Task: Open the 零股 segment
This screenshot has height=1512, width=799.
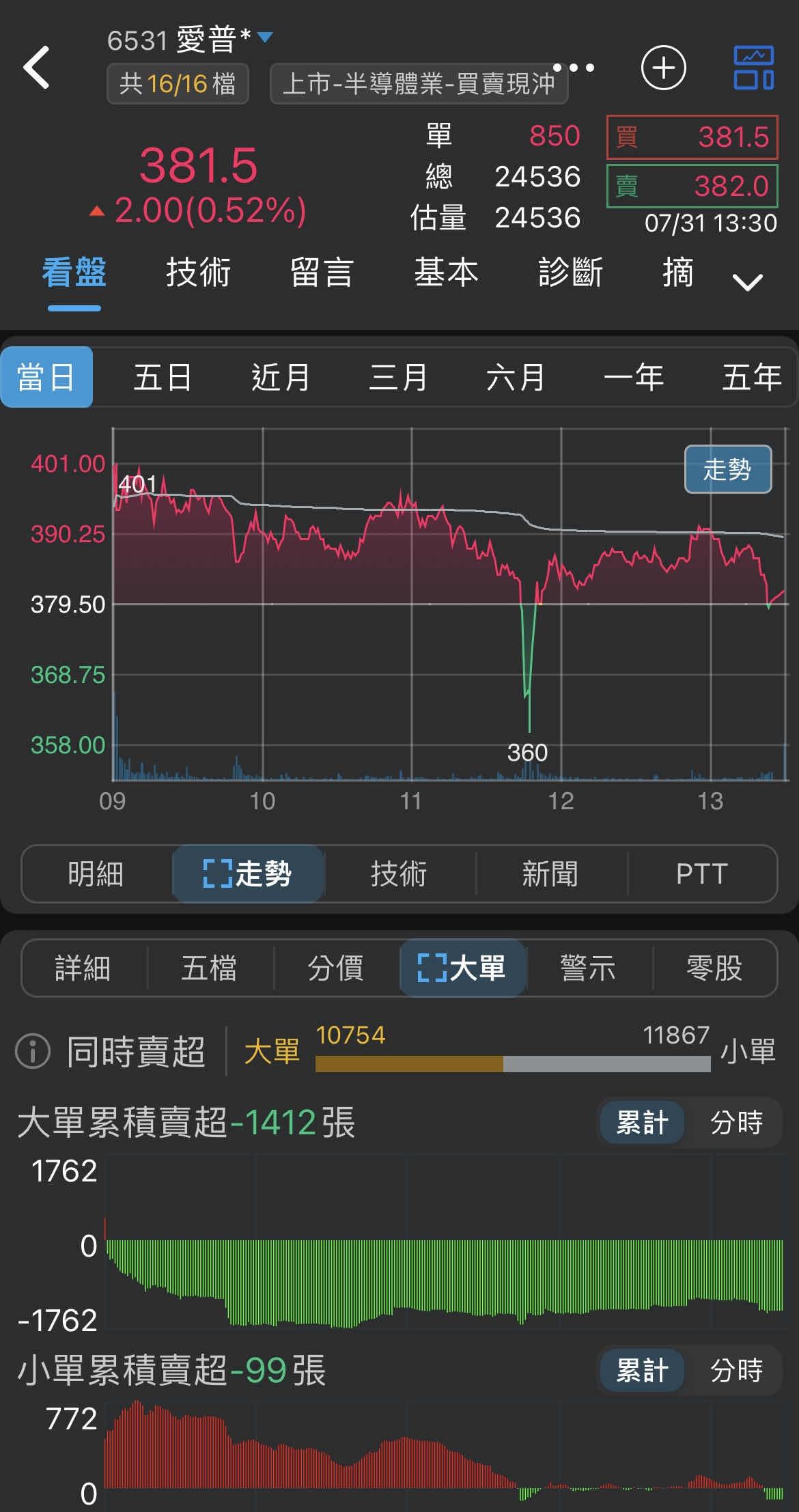Action: [x=714, y=968]
